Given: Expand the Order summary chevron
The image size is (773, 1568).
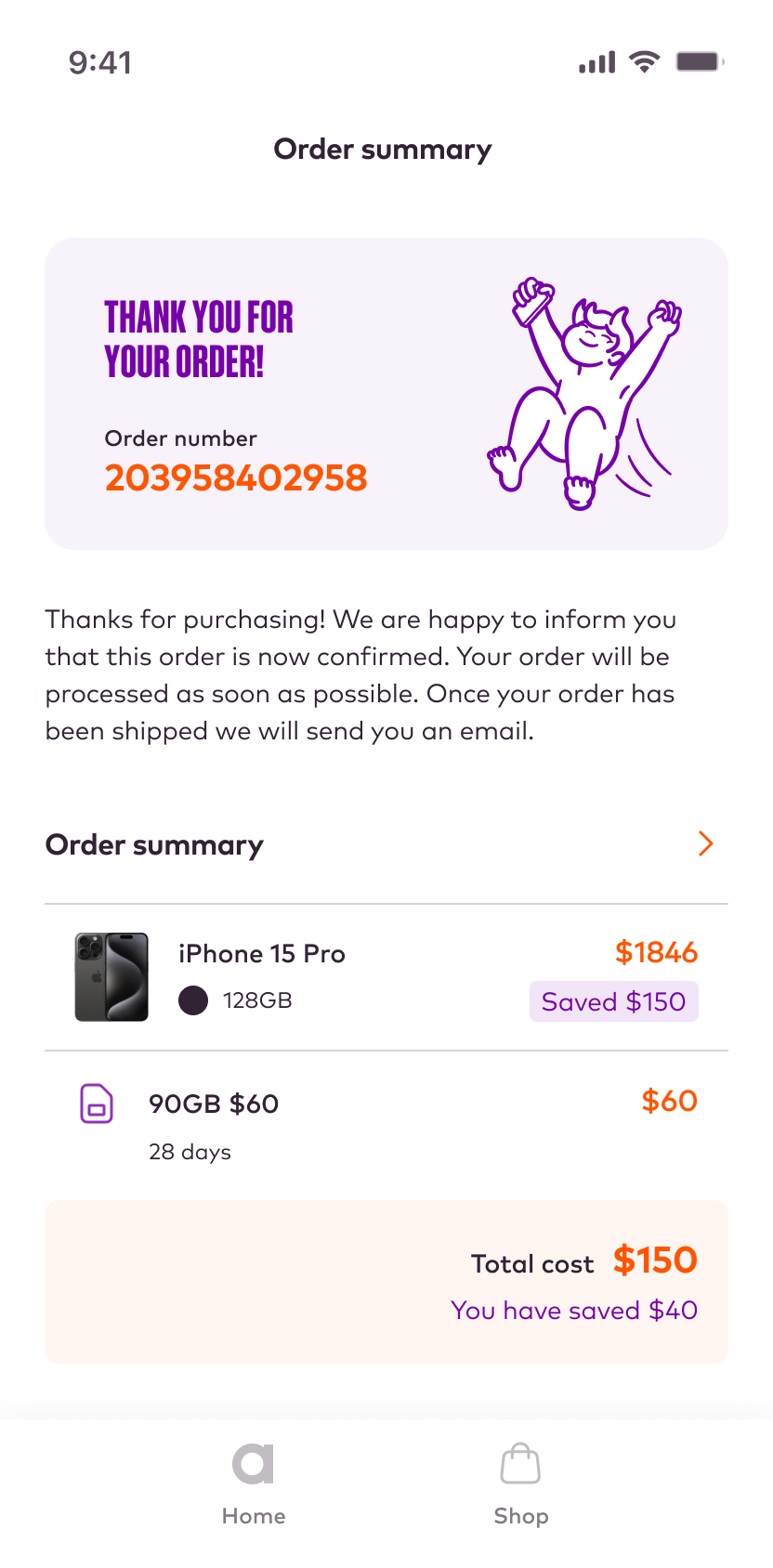Looking at the screenshot, I should [x=705, y=843].
